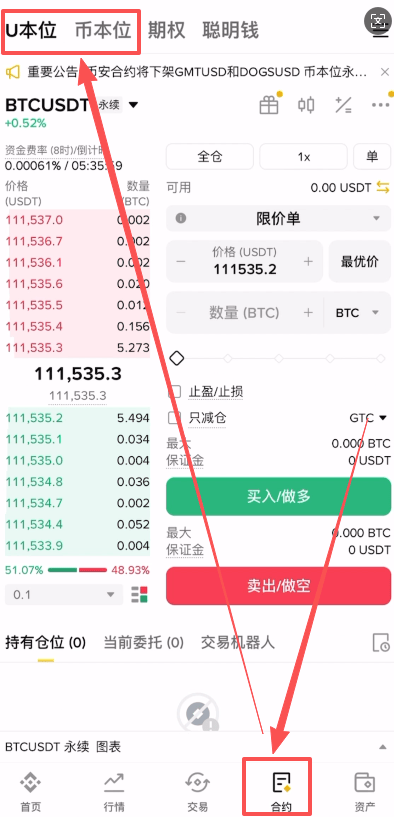Open the 行情 markets tab
The width and height of the screenshot is (394, 817).
(114, 792)
